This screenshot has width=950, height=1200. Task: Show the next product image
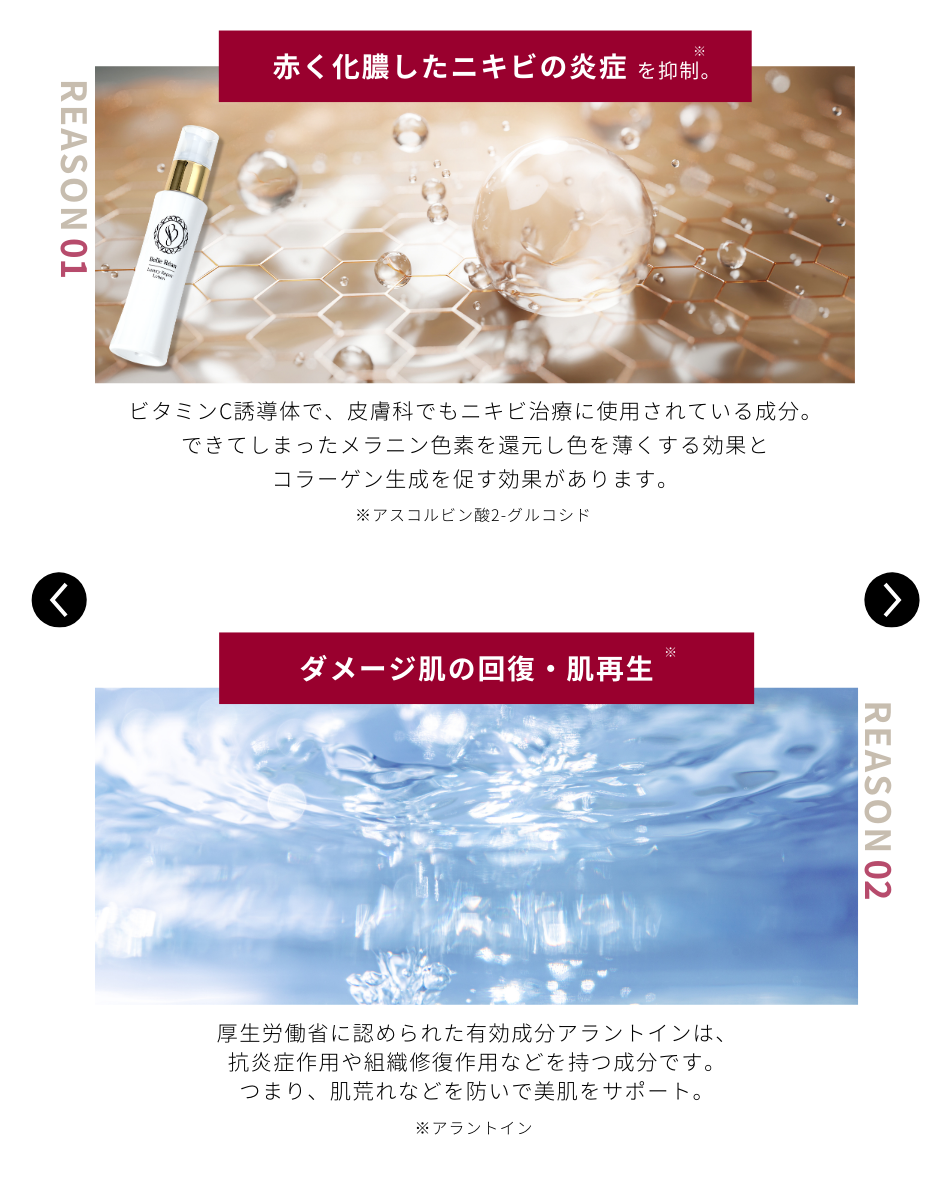tap(891, 600)
